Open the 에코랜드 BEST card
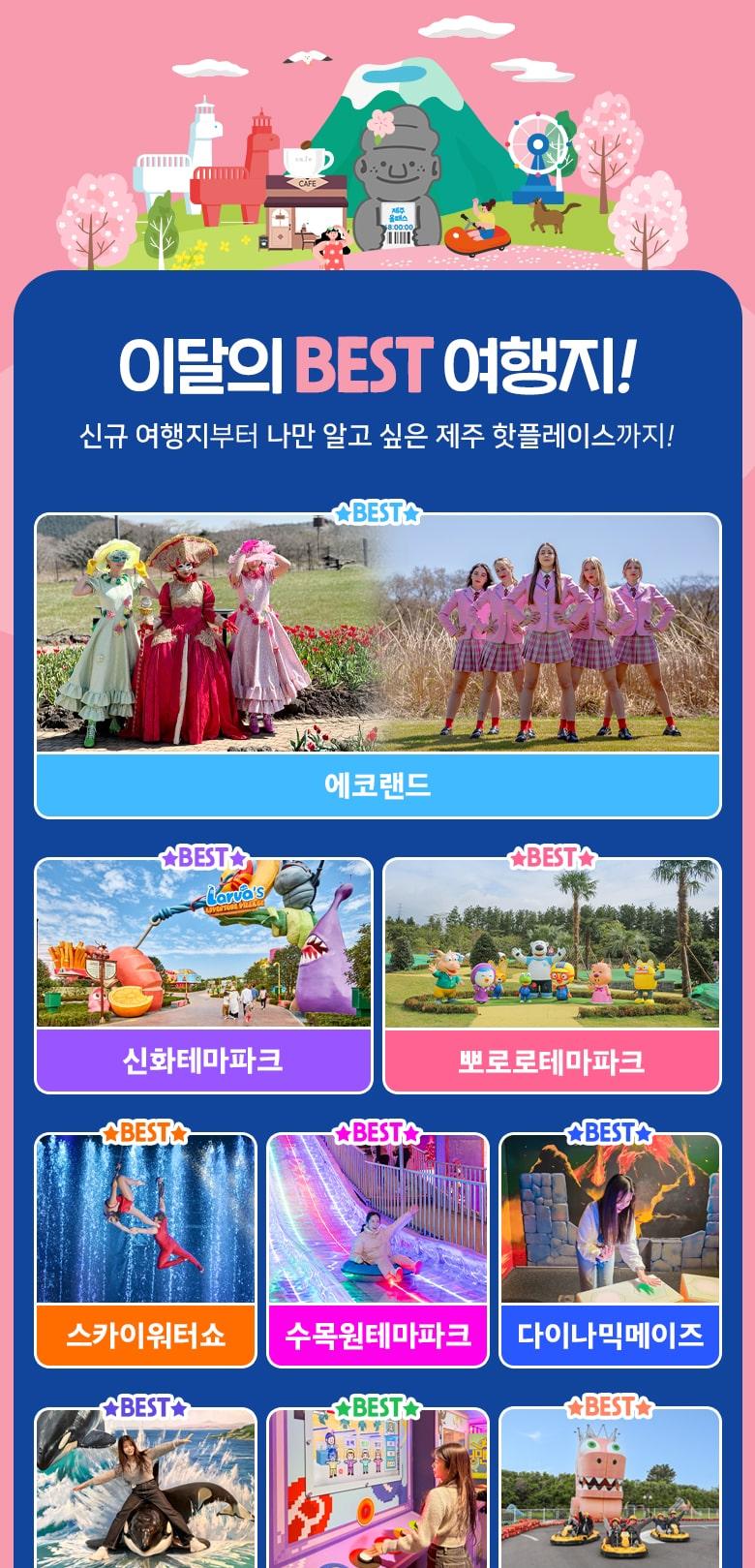The image size is (755, 1568). coord(377,666)
